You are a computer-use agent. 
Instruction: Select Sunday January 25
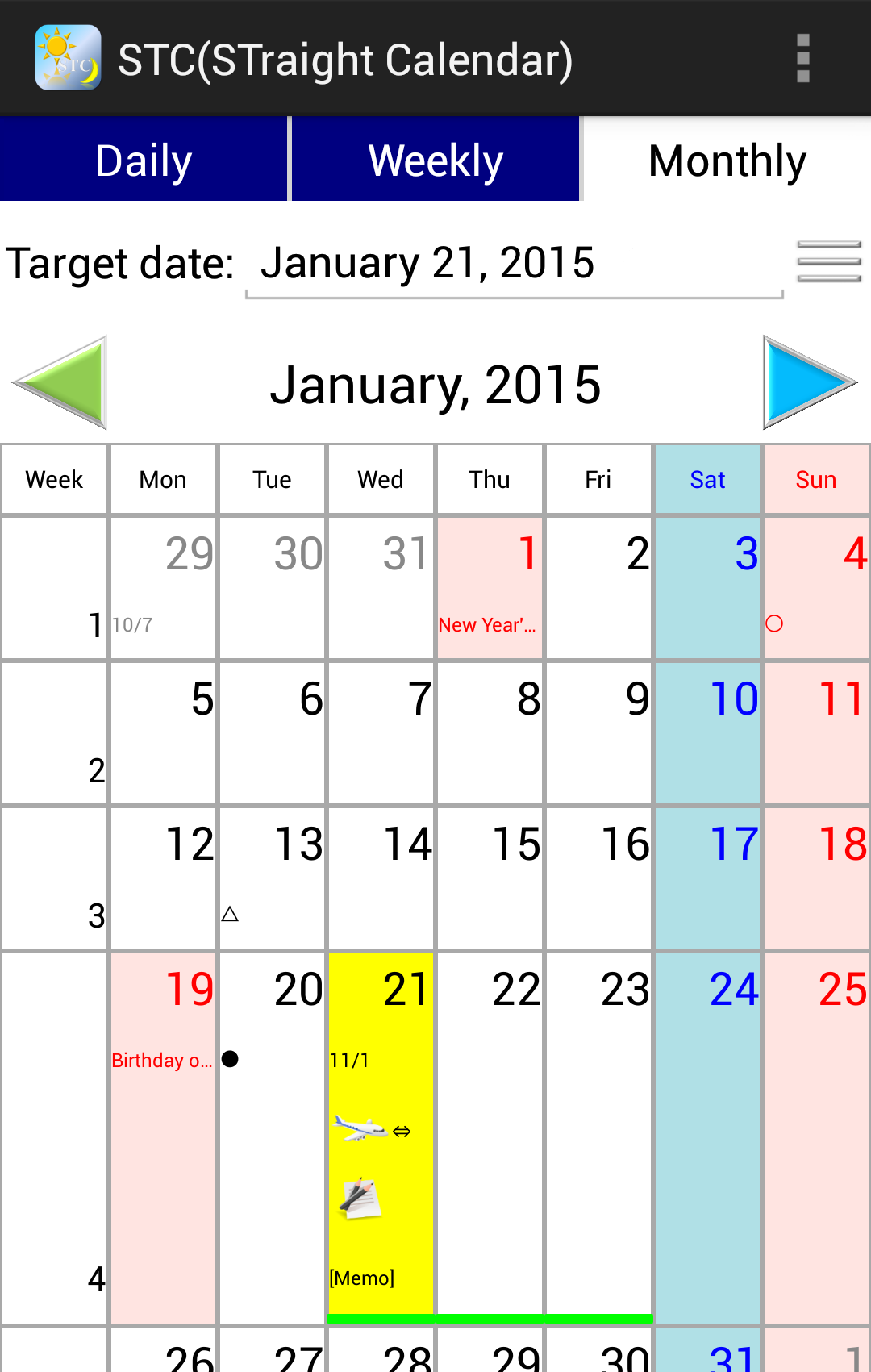[x=816, y=1137]
